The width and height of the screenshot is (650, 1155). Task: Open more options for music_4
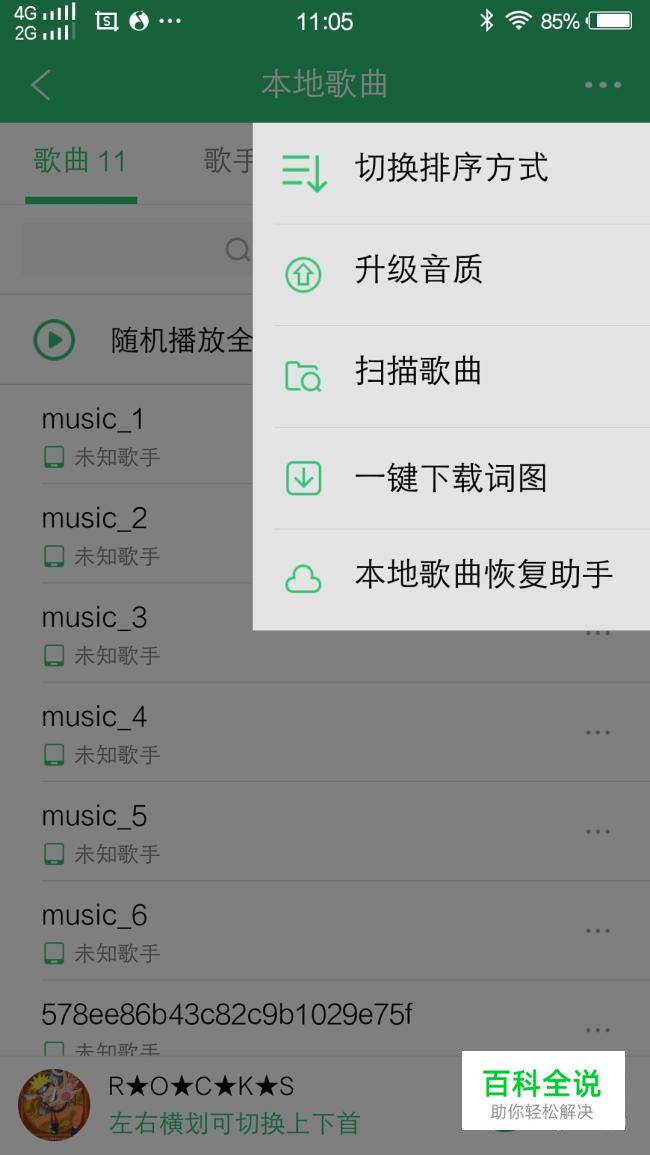click(x=598, y=732)
